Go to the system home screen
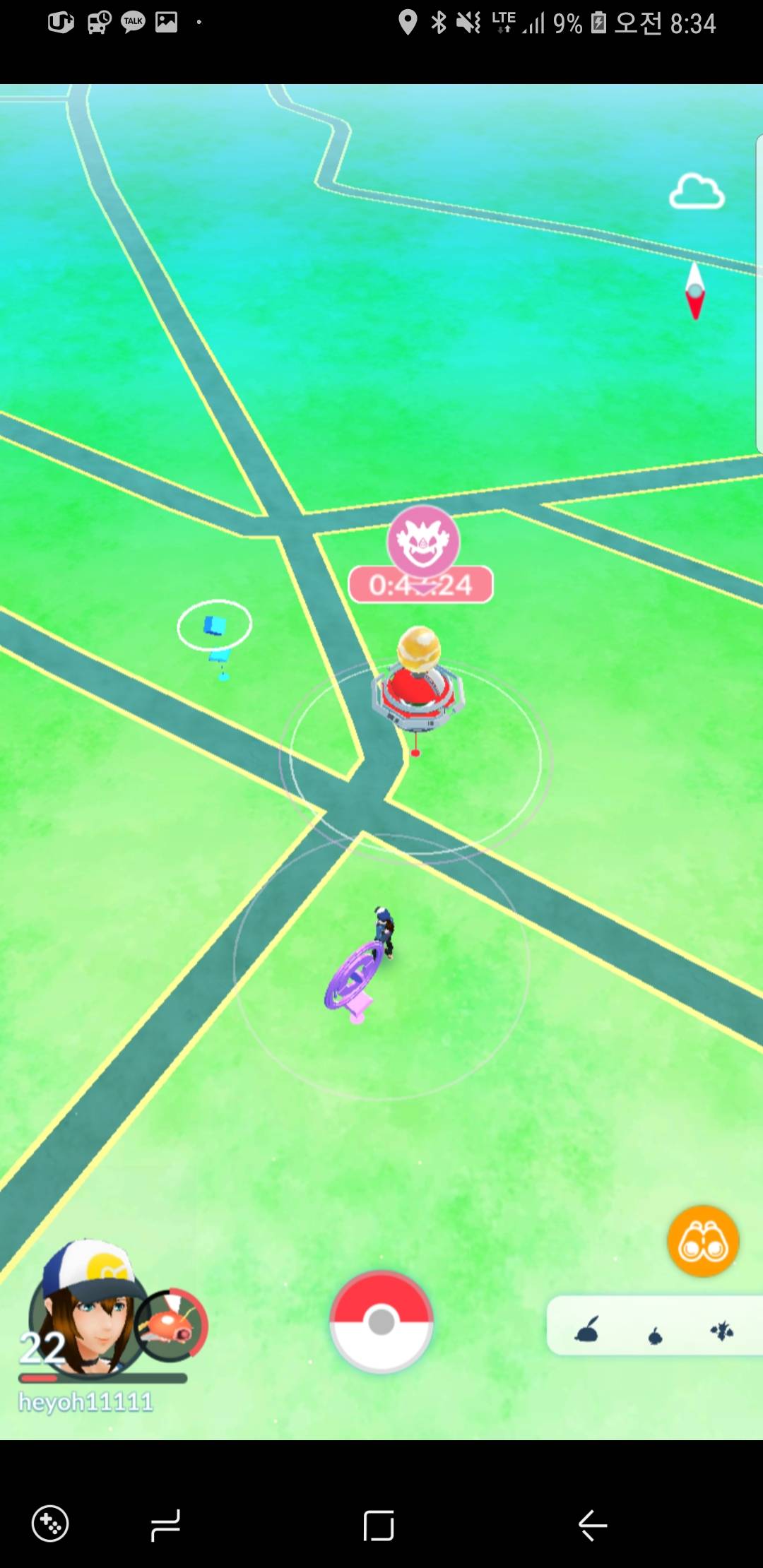 [x=379, y=1524]
